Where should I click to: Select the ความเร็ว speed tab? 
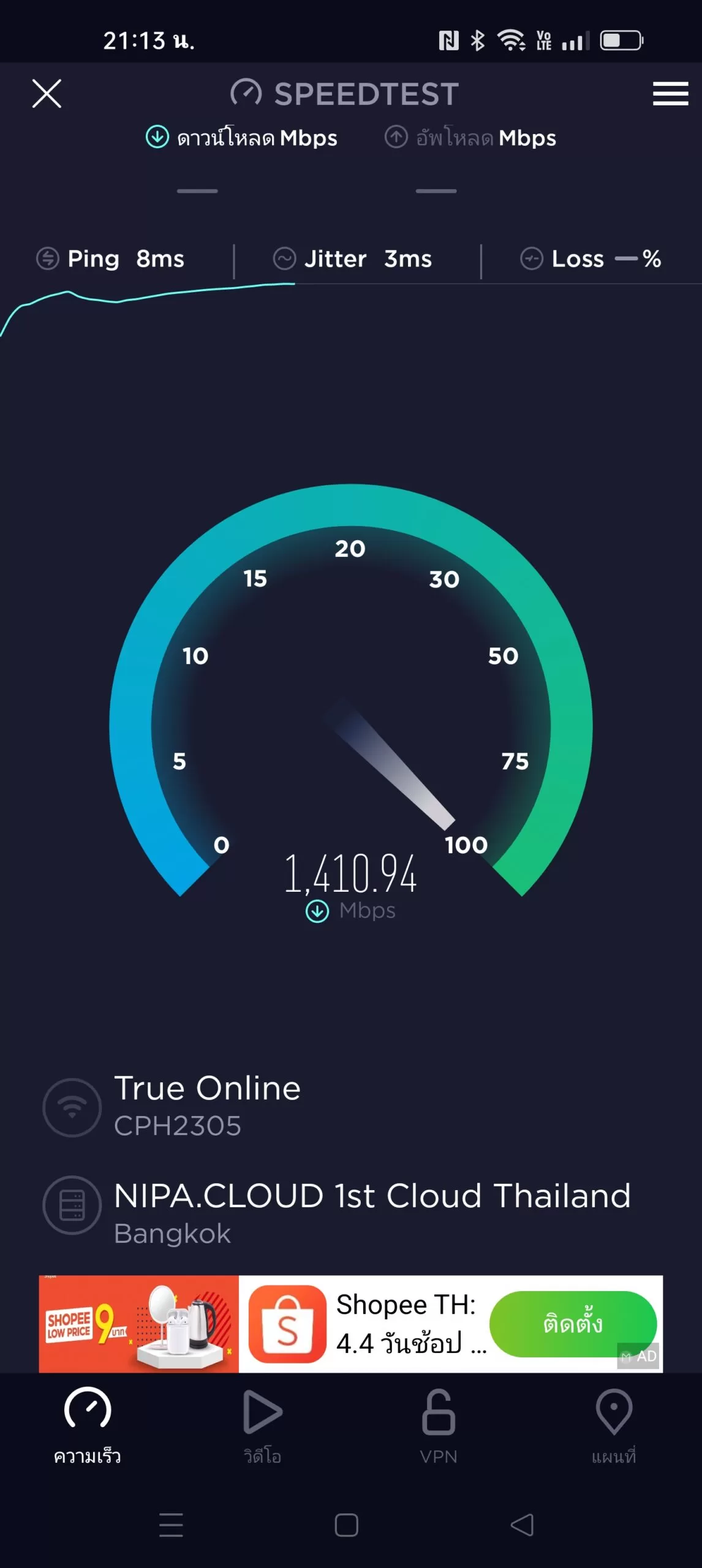88,1427
